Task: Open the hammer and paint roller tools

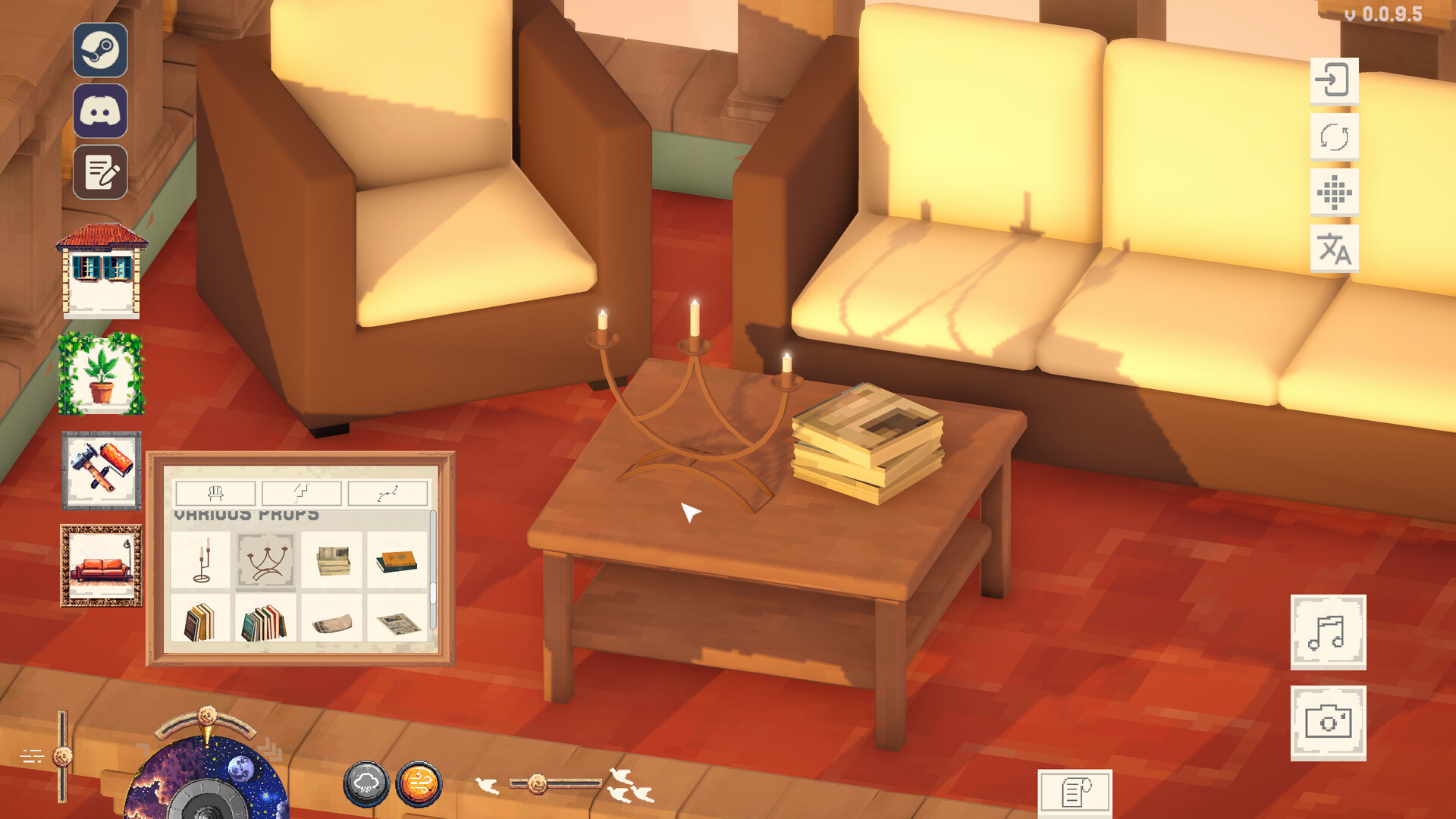Action: click(101, 470)
